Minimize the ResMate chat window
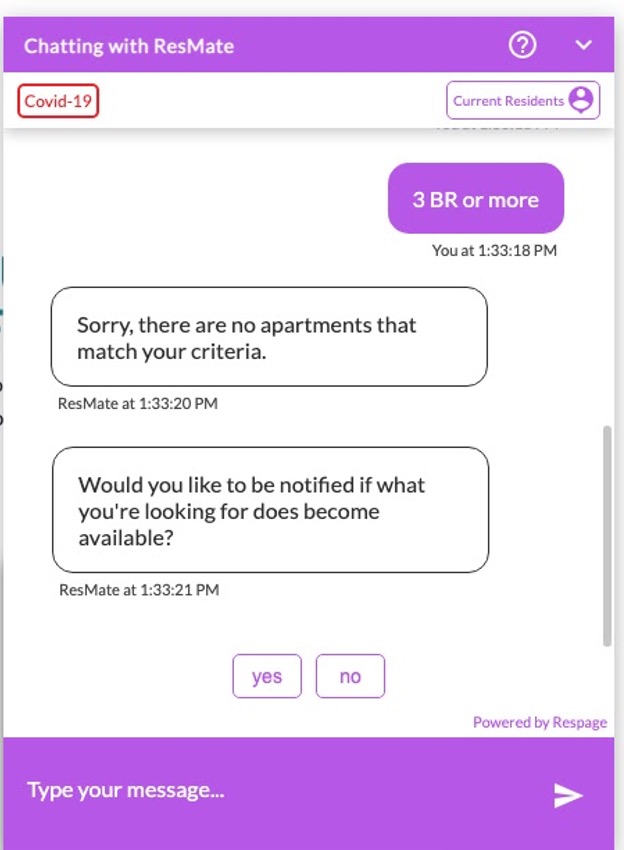Viewport: 624px width, 850px height. [584, 45]
